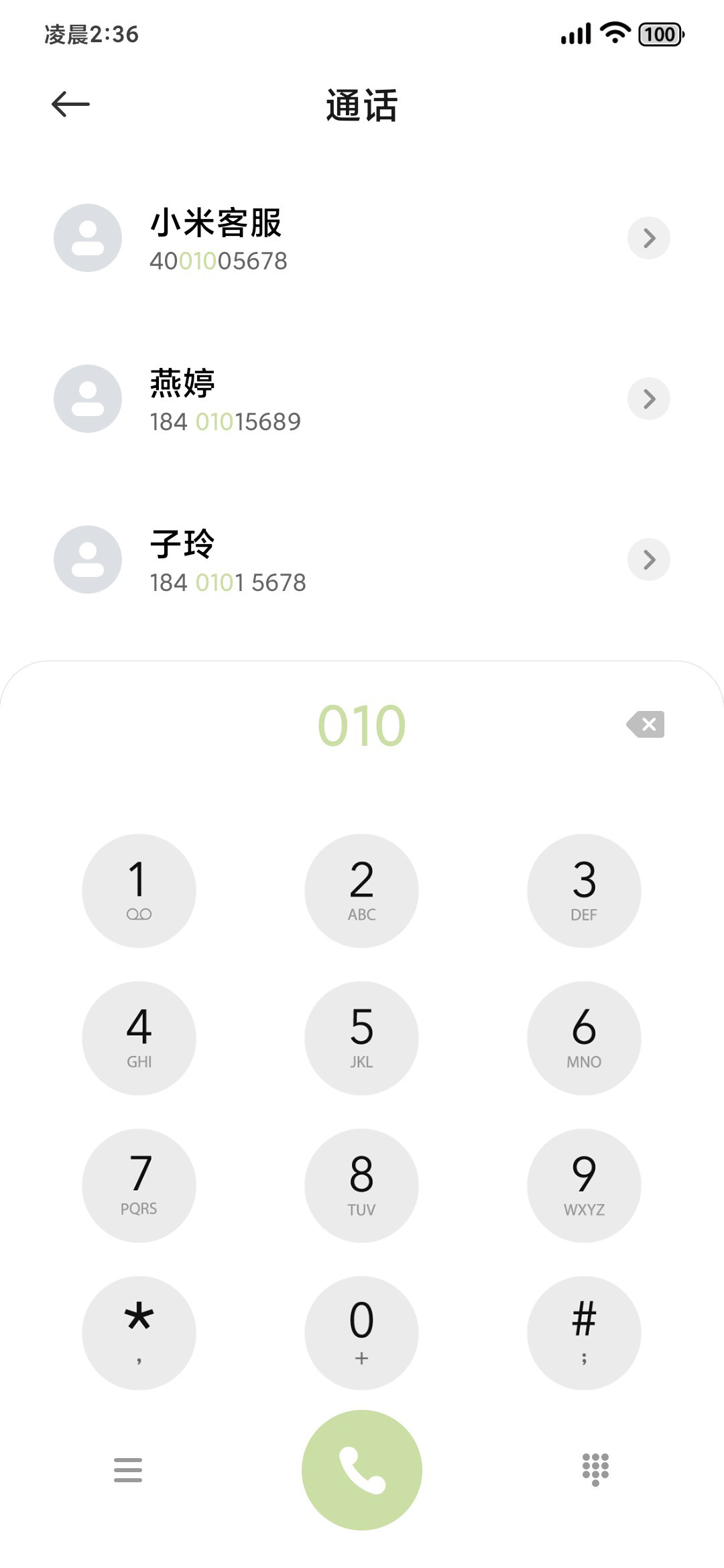Dial digit 5 on the keypad

361,1038
